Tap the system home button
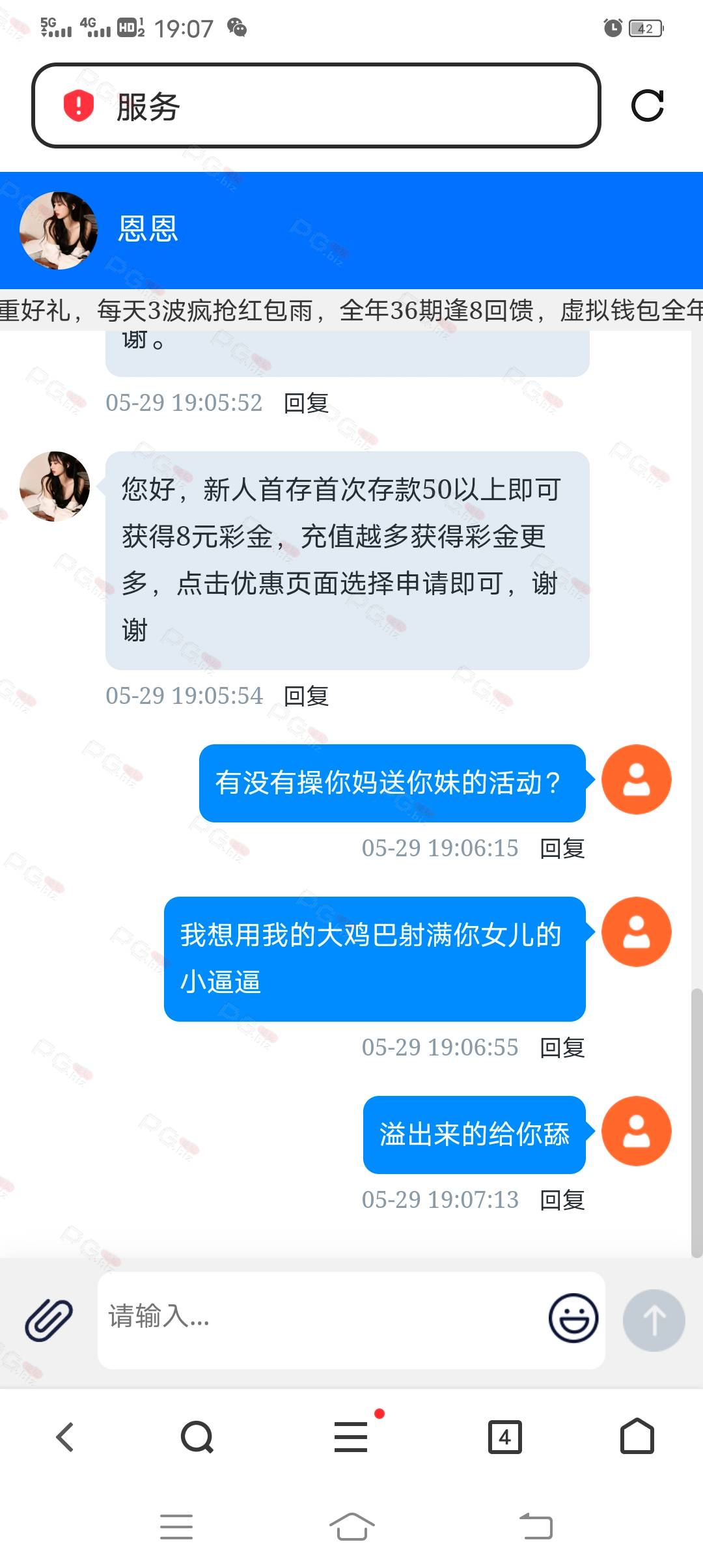Viewport: 703px width, 1568px height. (351, 1526)
